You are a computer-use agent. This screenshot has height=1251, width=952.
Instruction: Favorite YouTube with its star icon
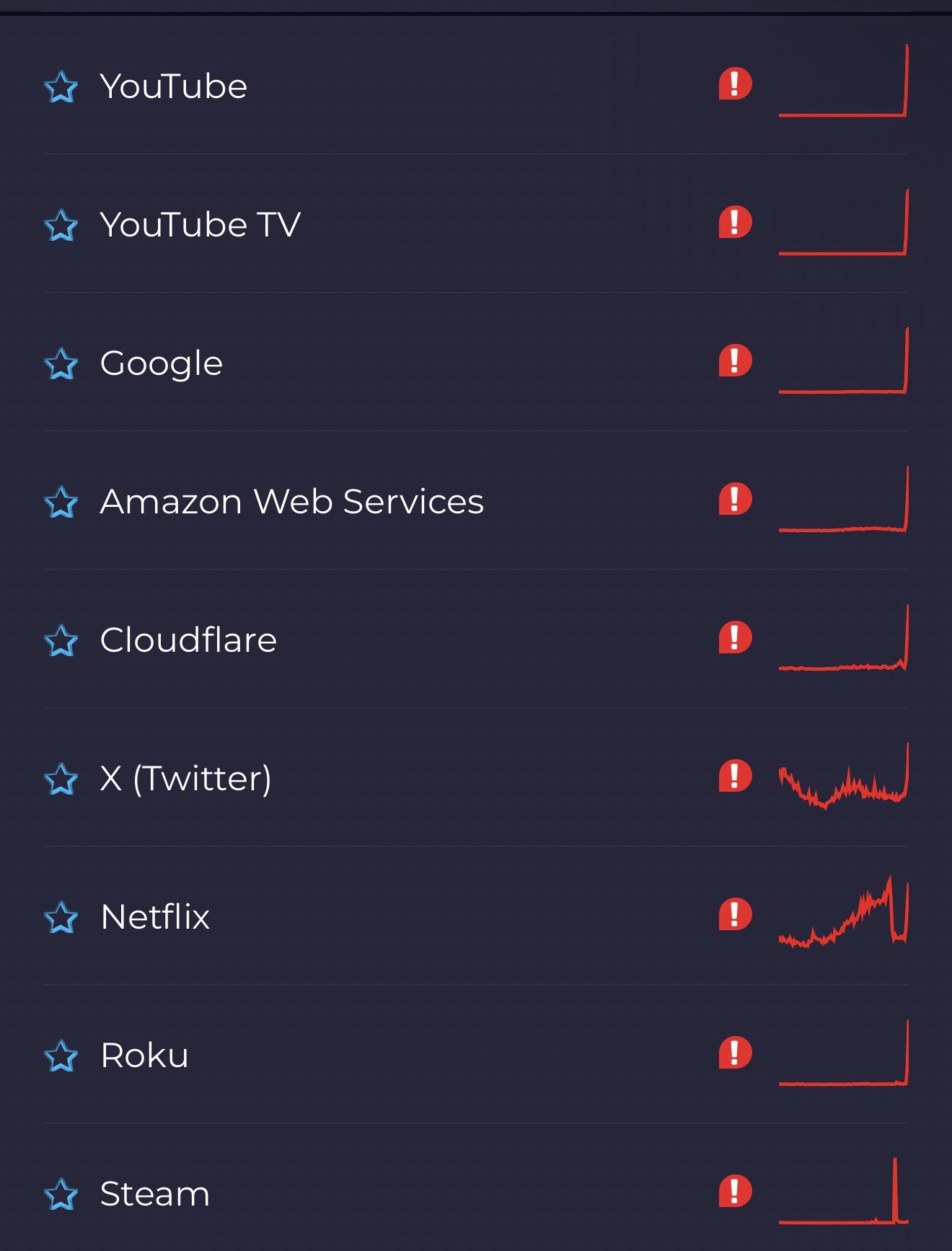[61, 87]
